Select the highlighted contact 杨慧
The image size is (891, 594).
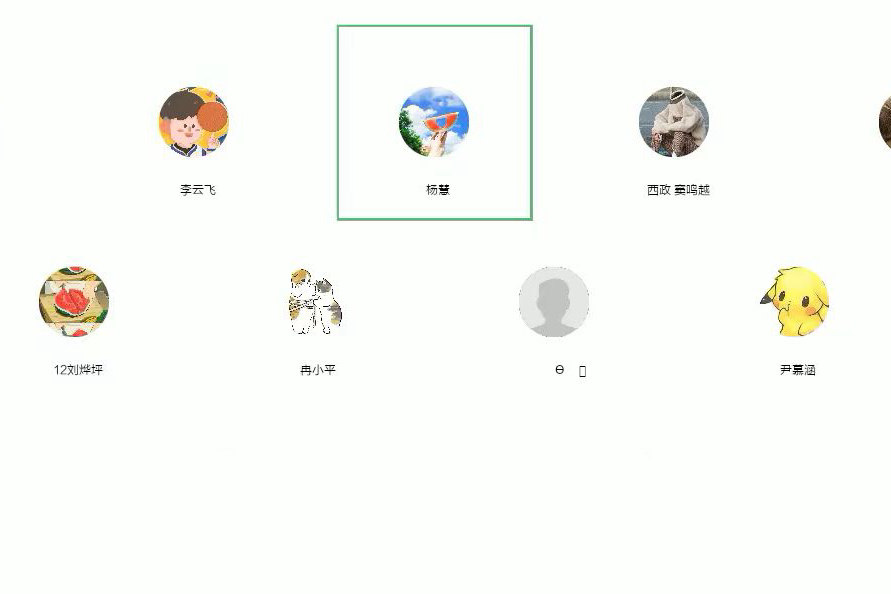tap(434, 122)
